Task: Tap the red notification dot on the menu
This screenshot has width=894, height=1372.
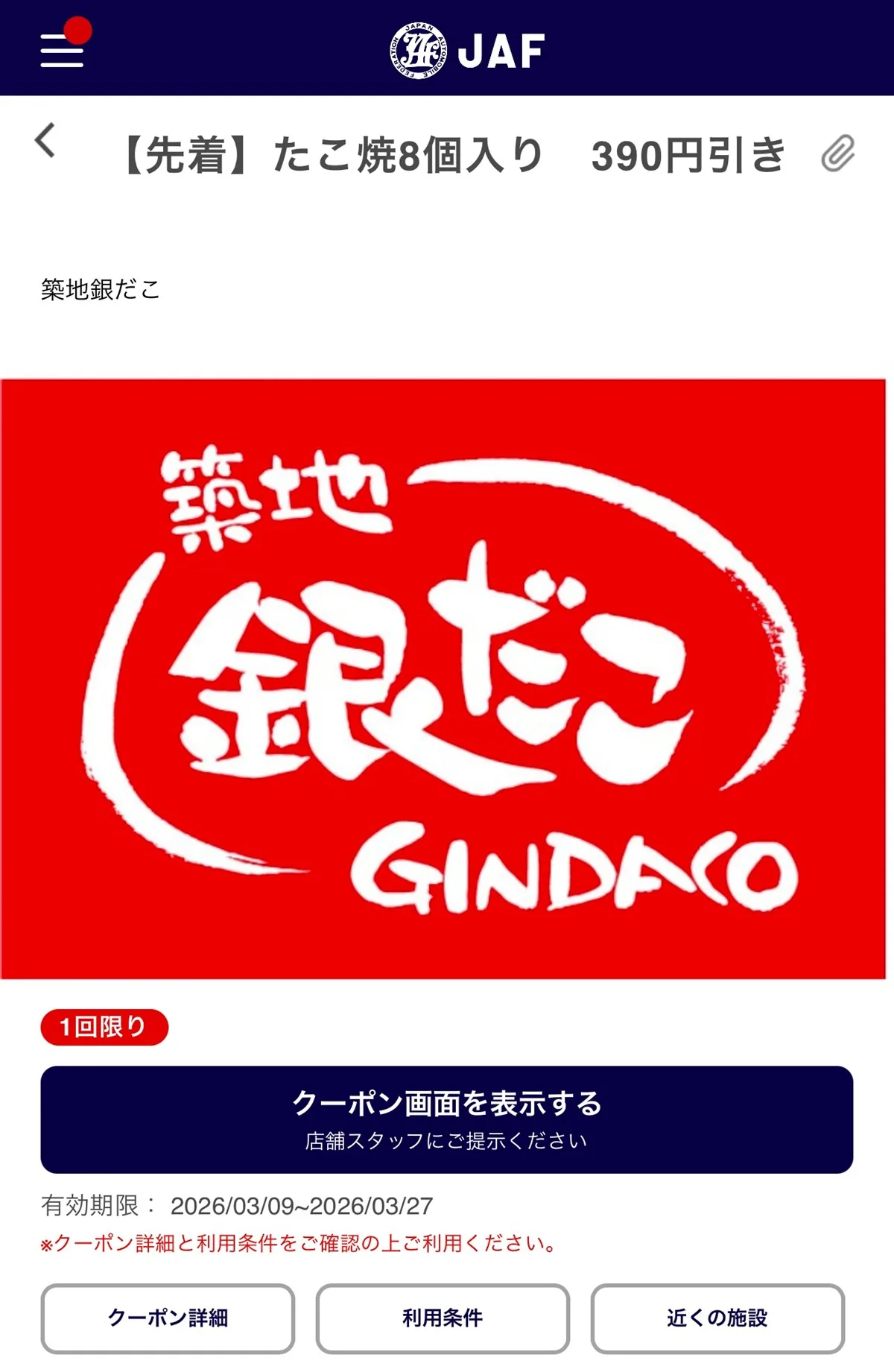Action: [80, 31]
